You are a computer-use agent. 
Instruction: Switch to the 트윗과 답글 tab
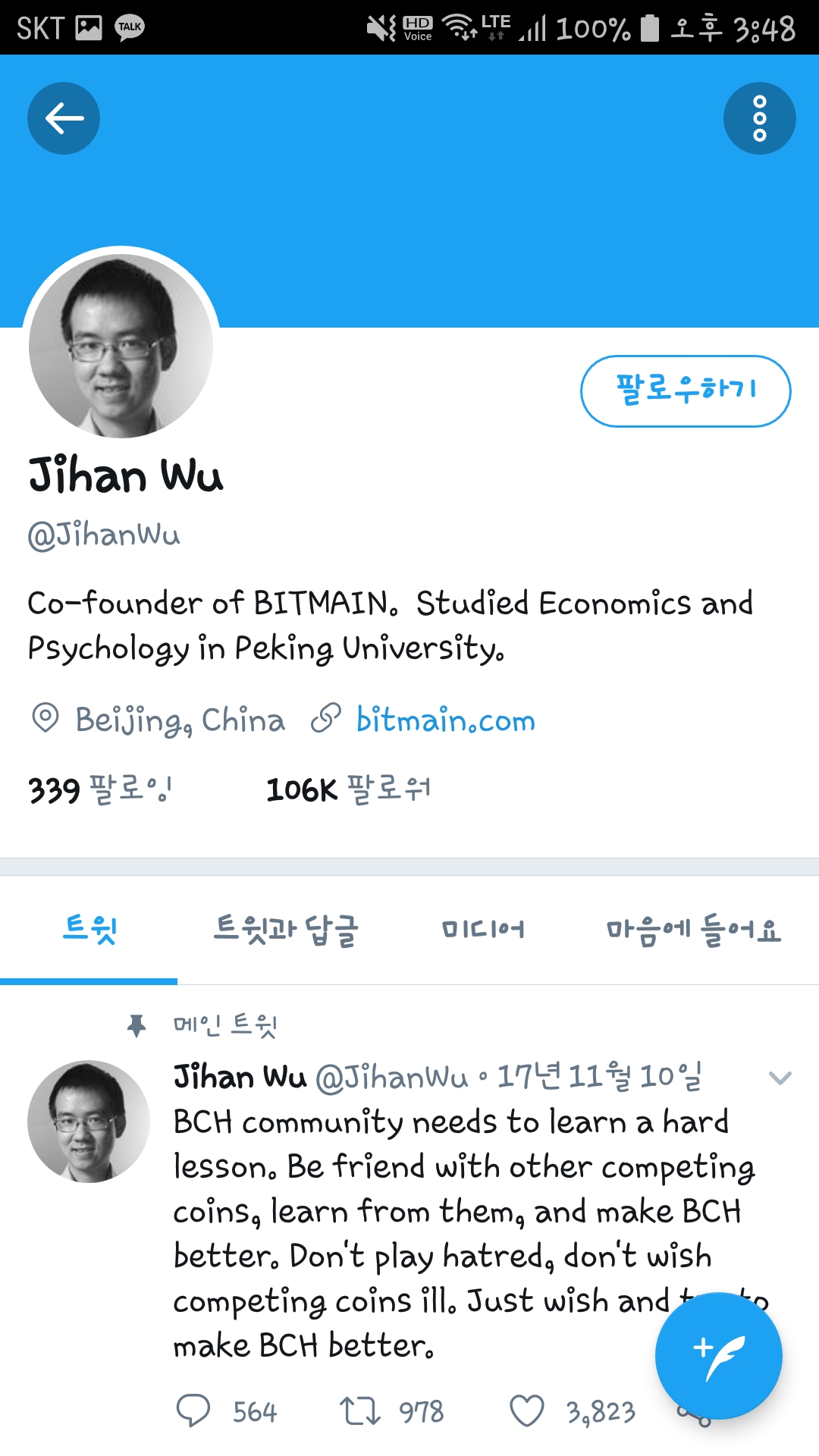[286, 929]
